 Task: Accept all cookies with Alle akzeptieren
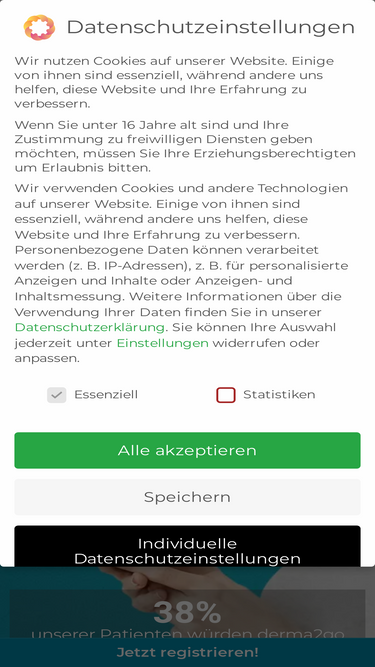[x=187, y=450]
